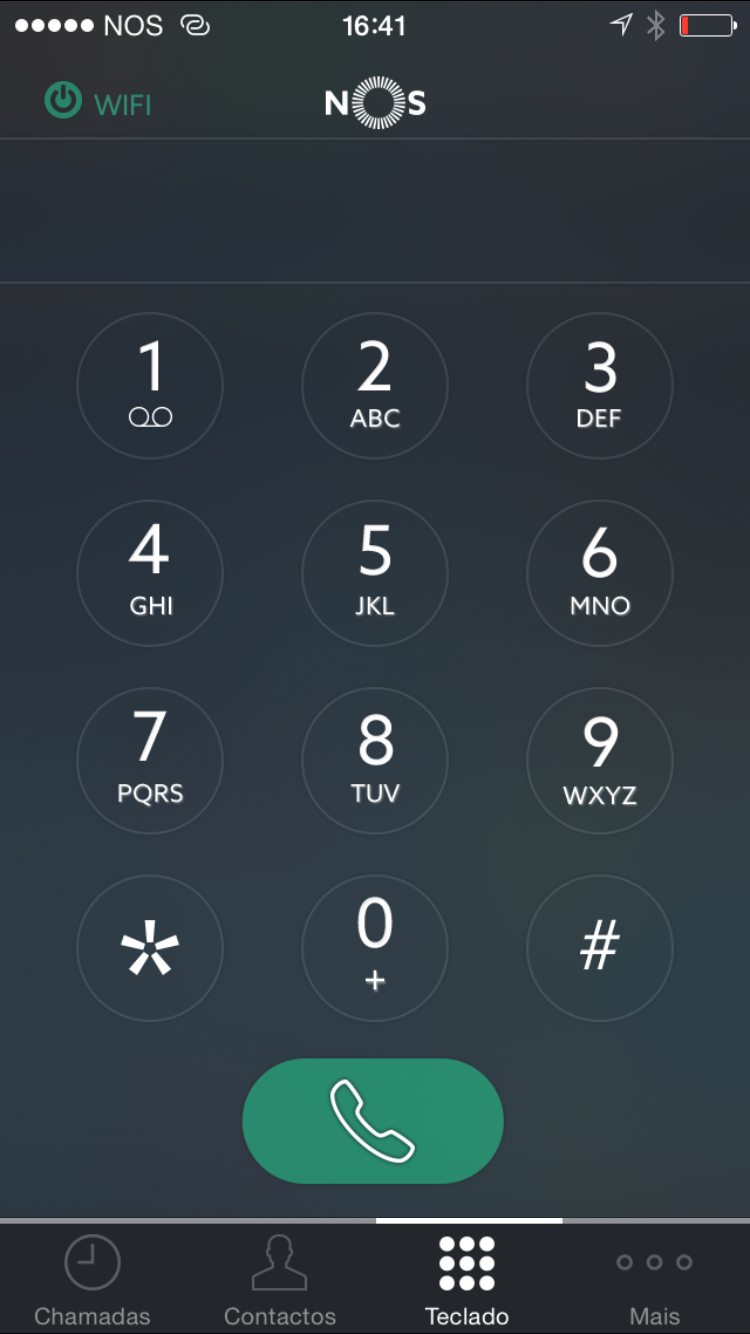Switch to the Contactos tab
750x1334 pixels.
pos(279,1280)
